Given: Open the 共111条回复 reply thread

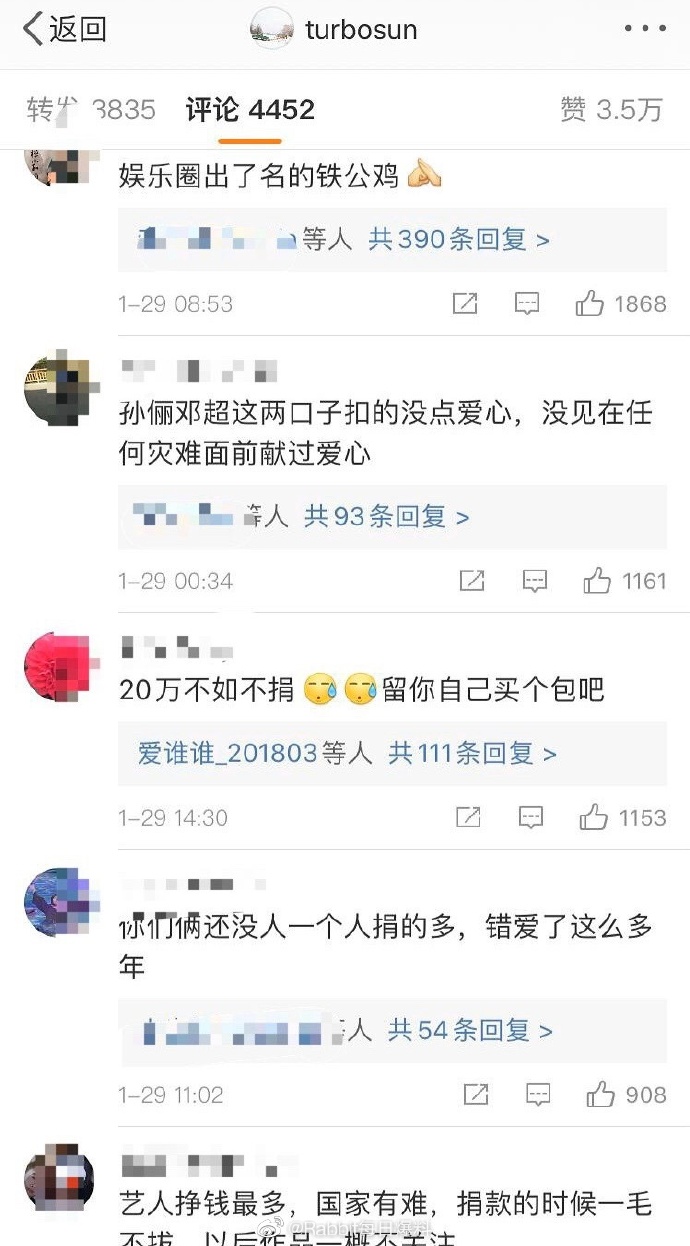Looking at the screenshot, I should click(x=472, y=754).
